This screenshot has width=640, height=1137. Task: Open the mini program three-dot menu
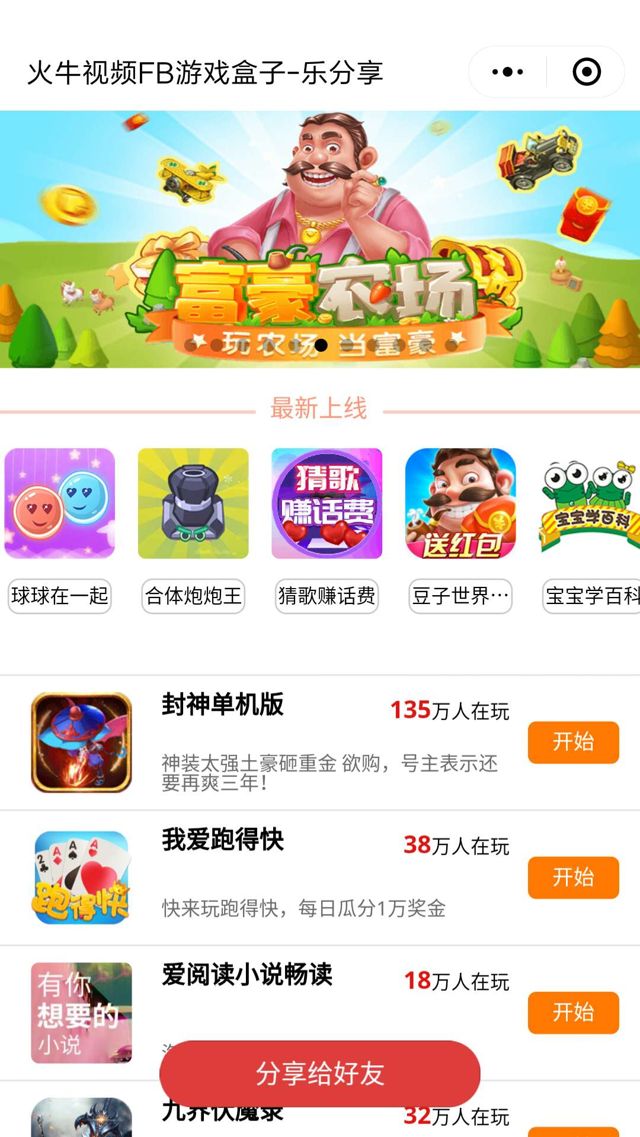click(x=508, y=72)
